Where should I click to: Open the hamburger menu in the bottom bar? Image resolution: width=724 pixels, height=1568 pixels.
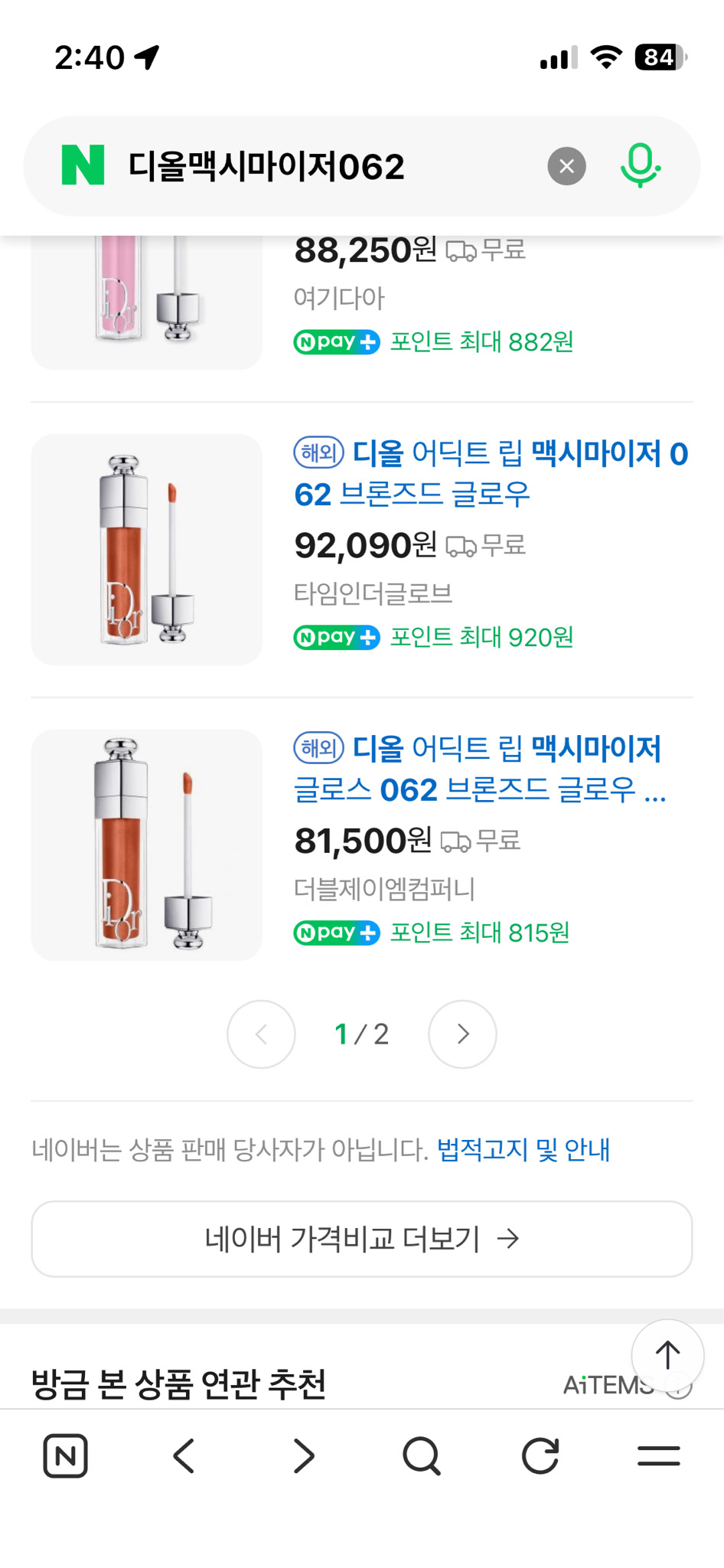click(x=658, y=1455)
